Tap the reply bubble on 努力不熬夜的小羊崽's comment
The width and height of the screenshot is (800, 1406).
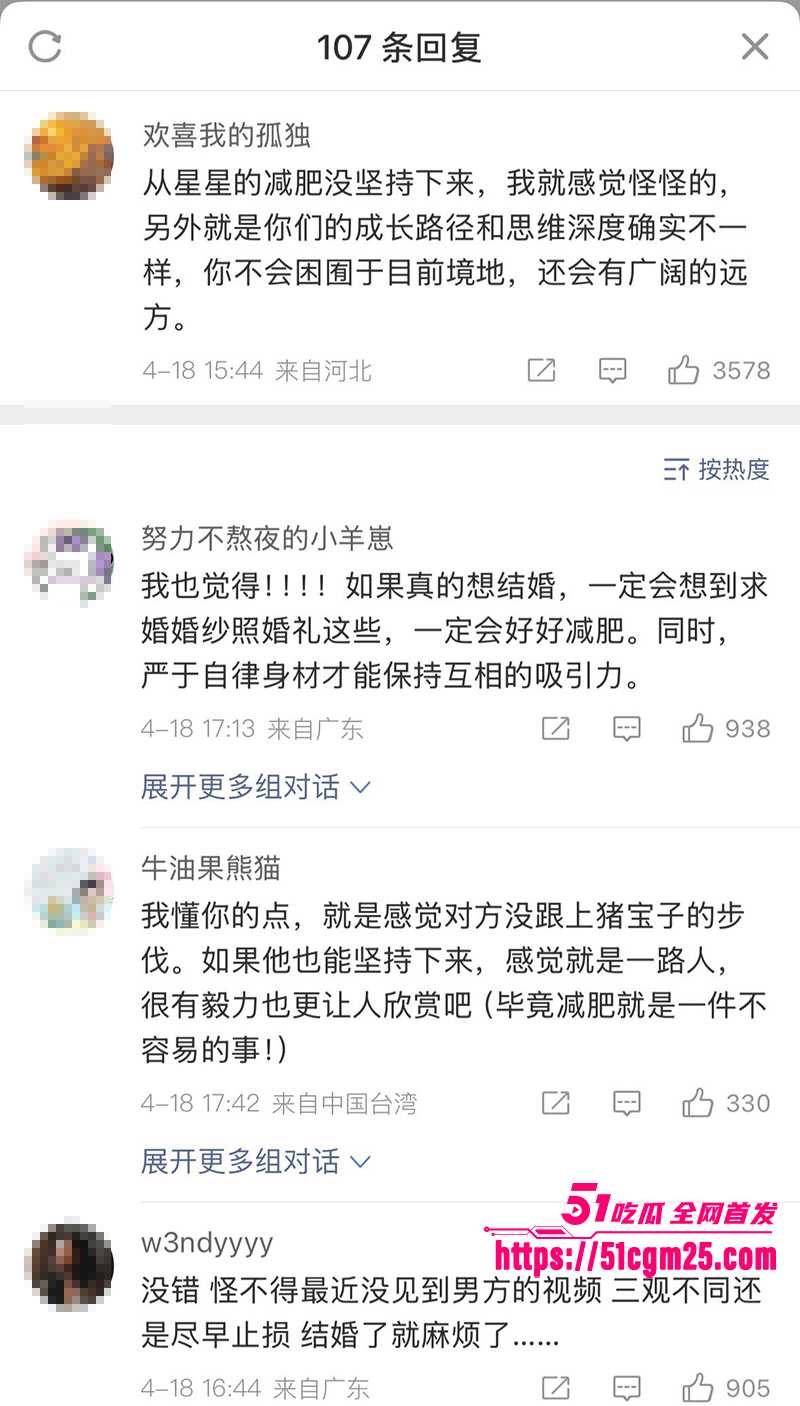coord(625,728)
